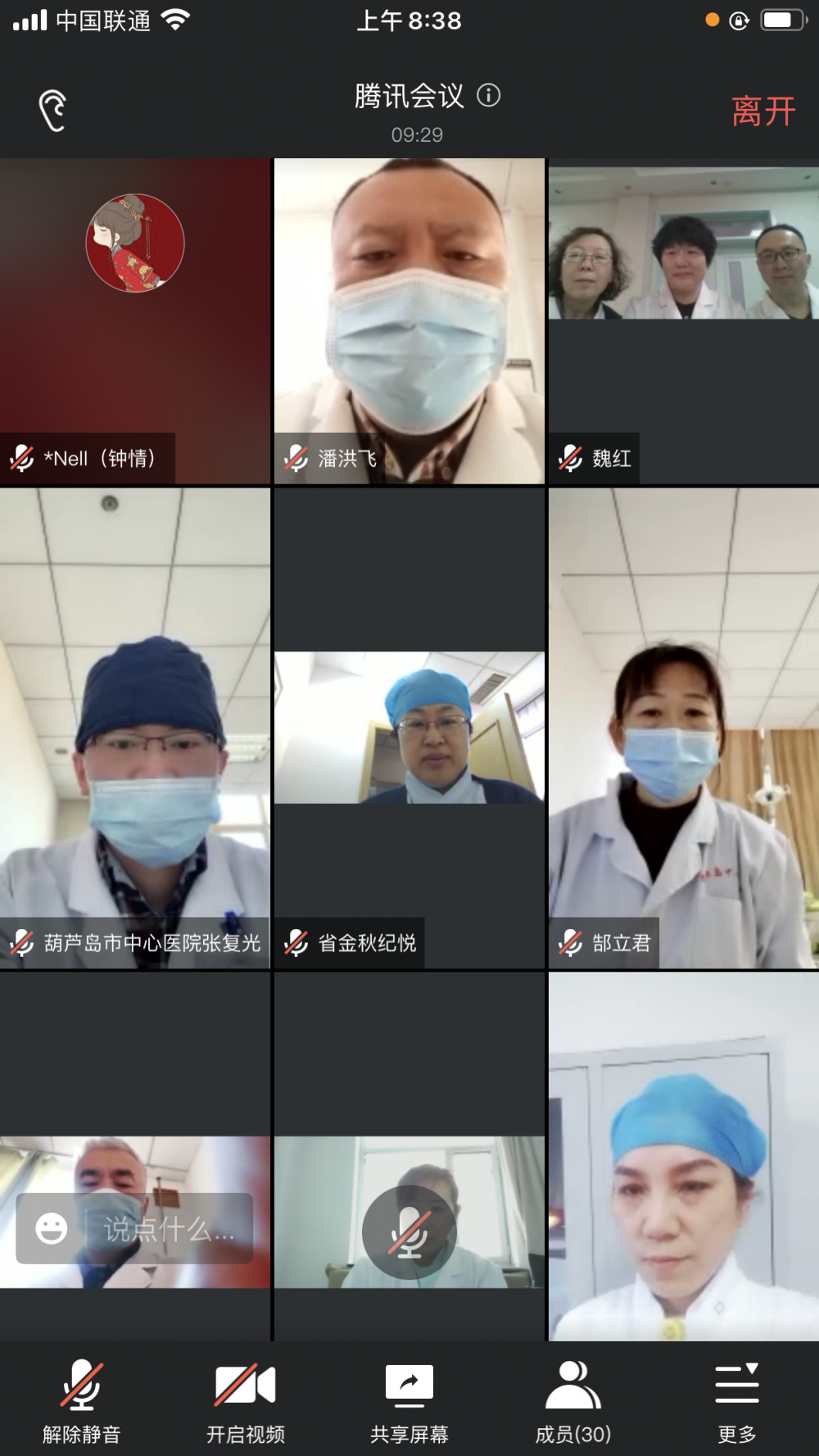This screenshot has width=819, height=1456.
Task: Tap the 说点什么 chat input
Action: (168, 1229)
